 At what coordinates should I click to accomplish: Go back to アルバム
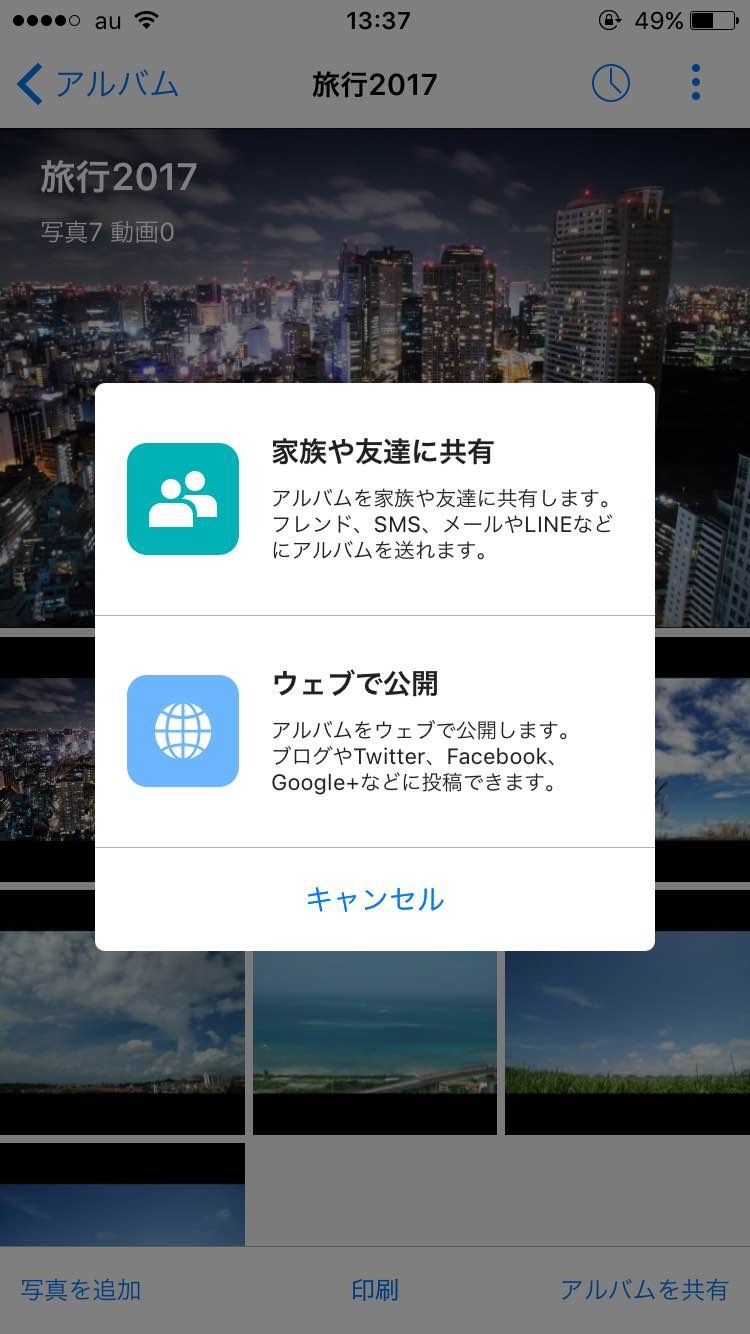tap(97, 84)
